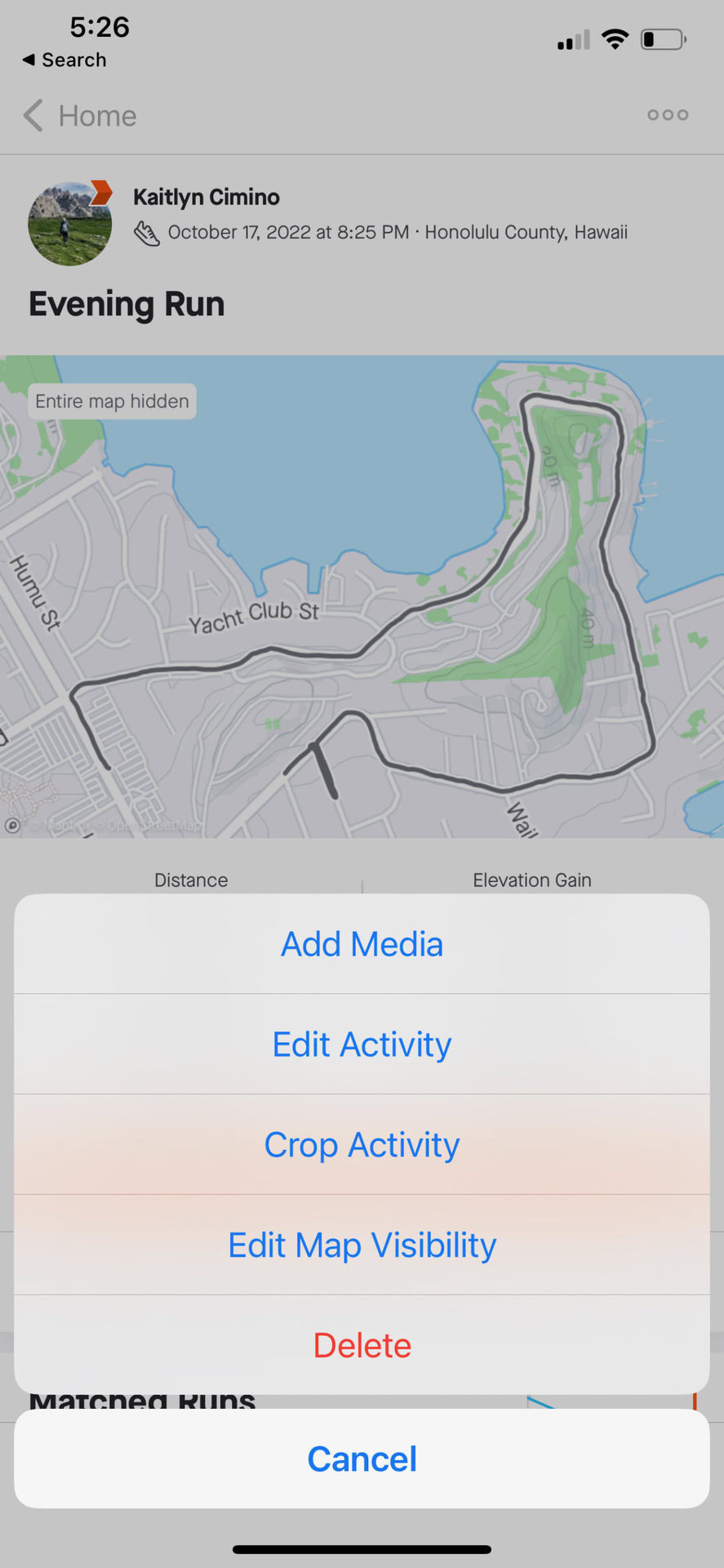Cancel the action sheet
The image size is (724, 1568).
[362, 1459]
